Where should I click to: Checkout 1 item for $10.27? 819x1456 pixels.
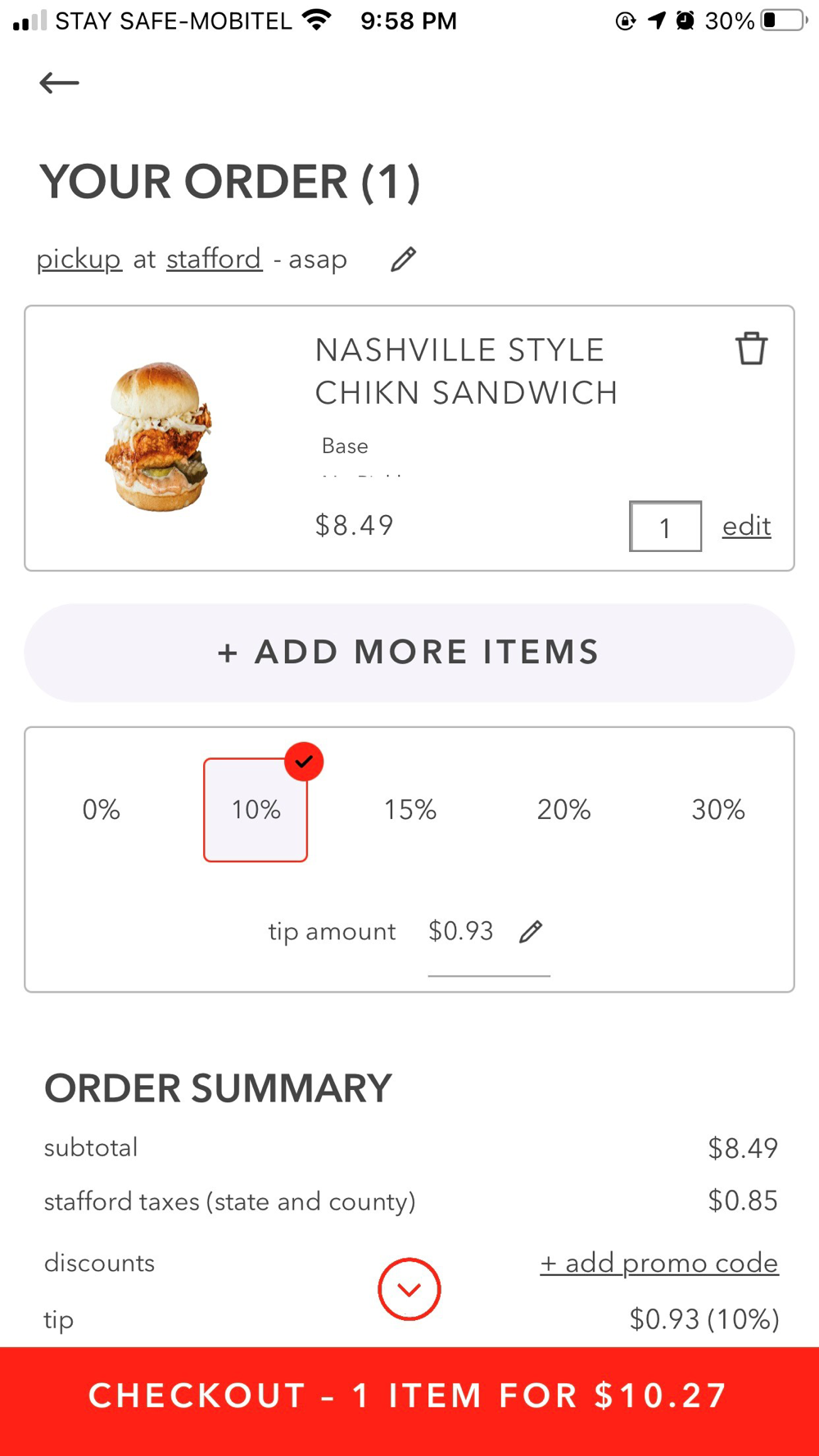point(409,1396)
